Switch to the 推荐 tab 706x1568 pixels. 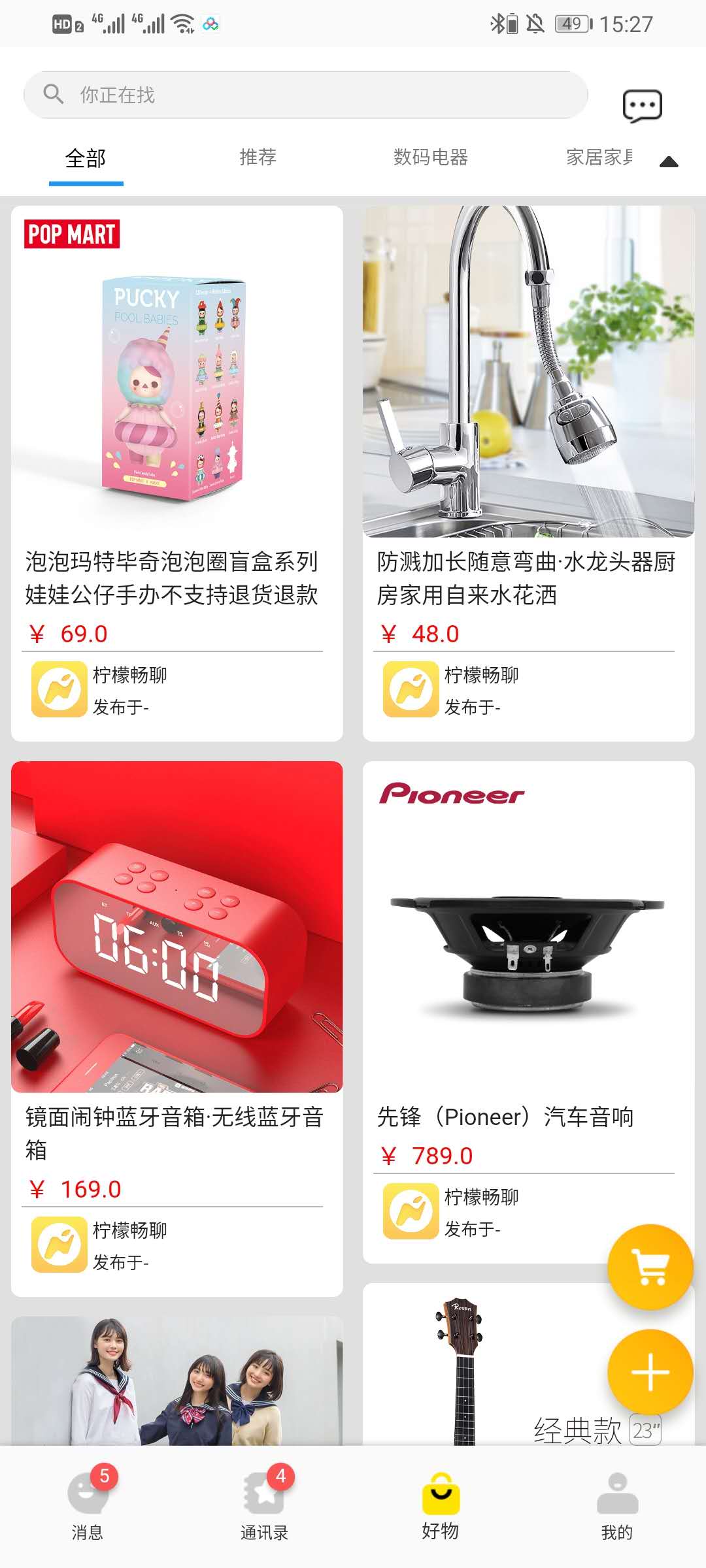click(258, 157)
